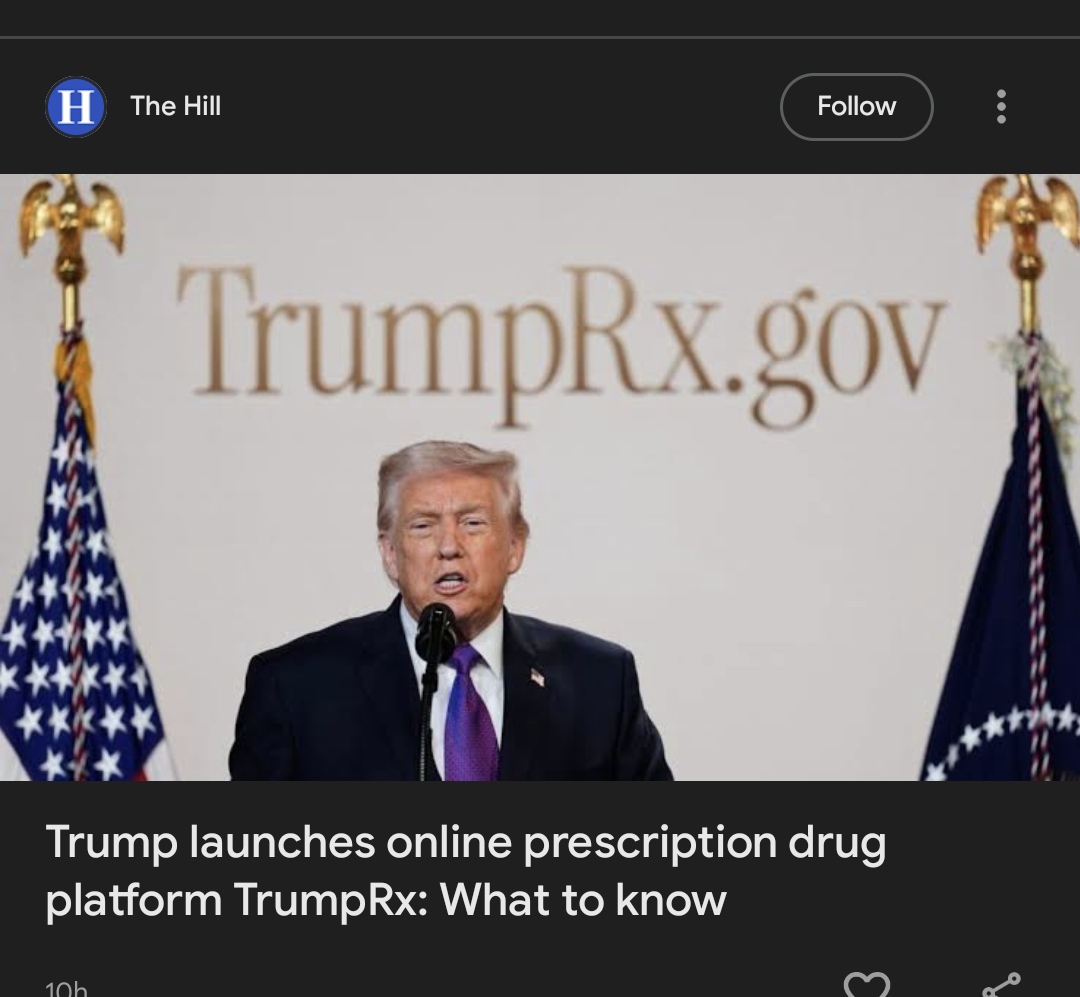Read the TrumpRx launch article headline
The image size is (1080, 997).
(466, 871)
